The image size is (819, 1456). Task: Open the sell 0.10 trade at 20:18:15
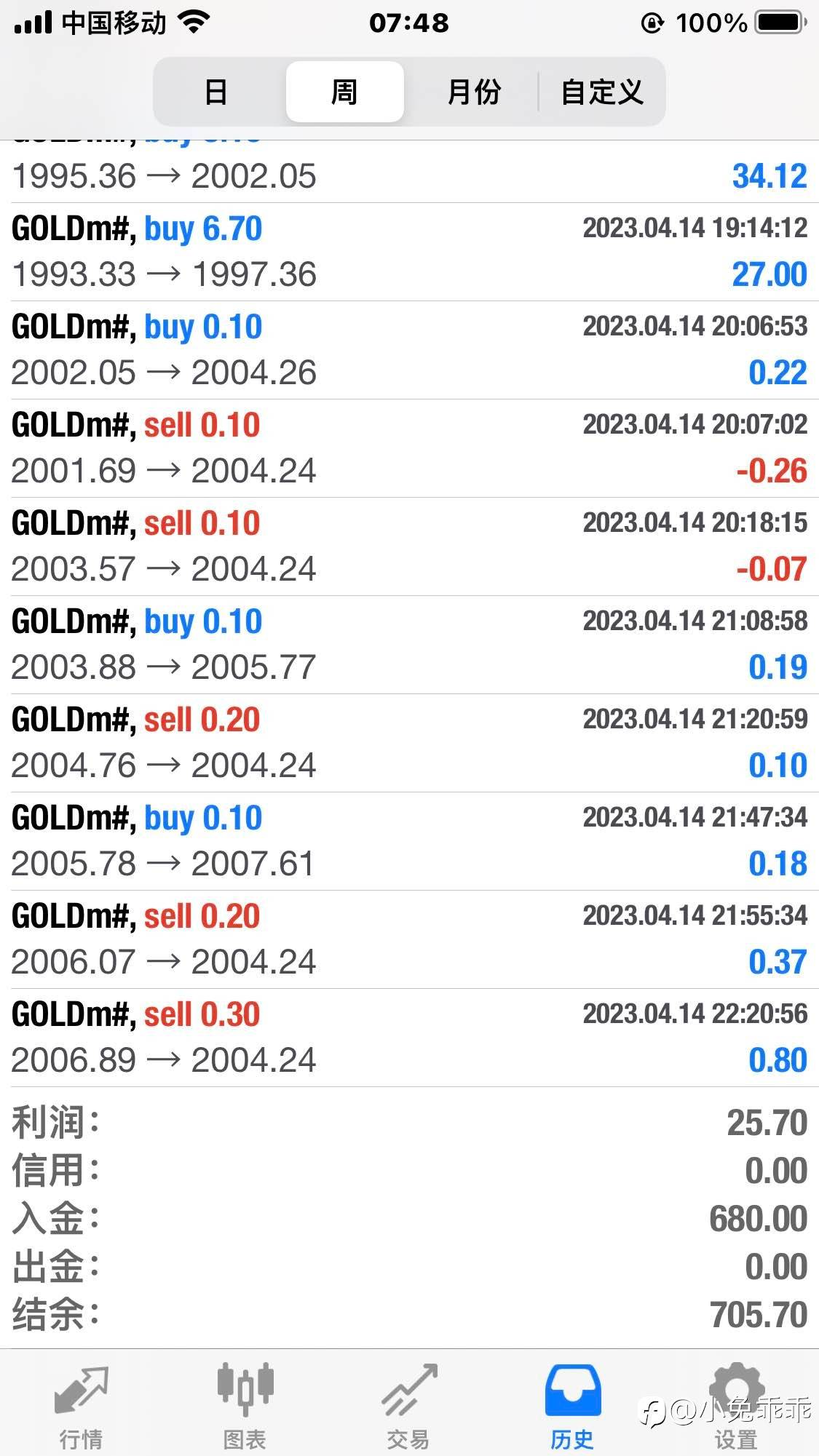[x=409, y=546]
